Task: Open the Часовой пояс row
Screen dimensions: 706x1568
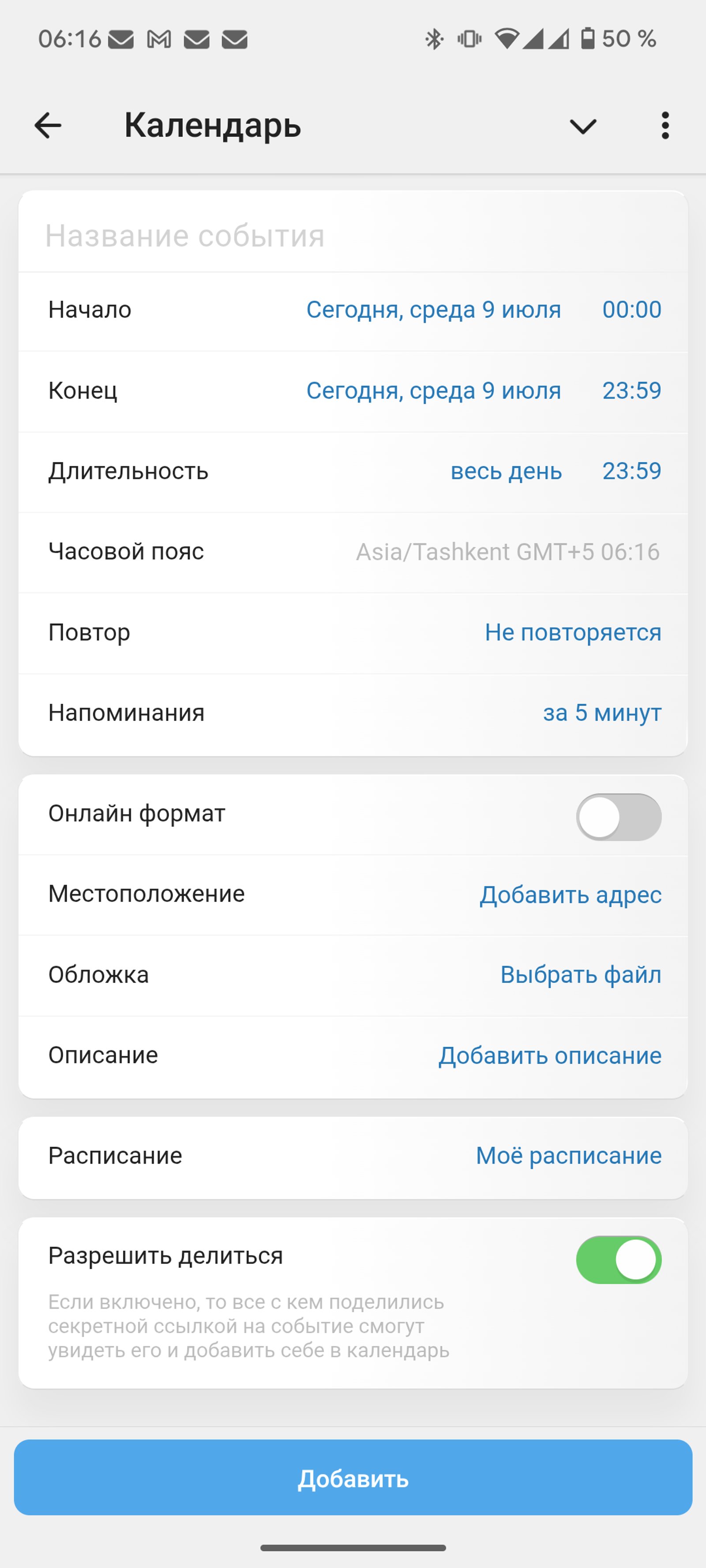Action: tap(353, 552)
